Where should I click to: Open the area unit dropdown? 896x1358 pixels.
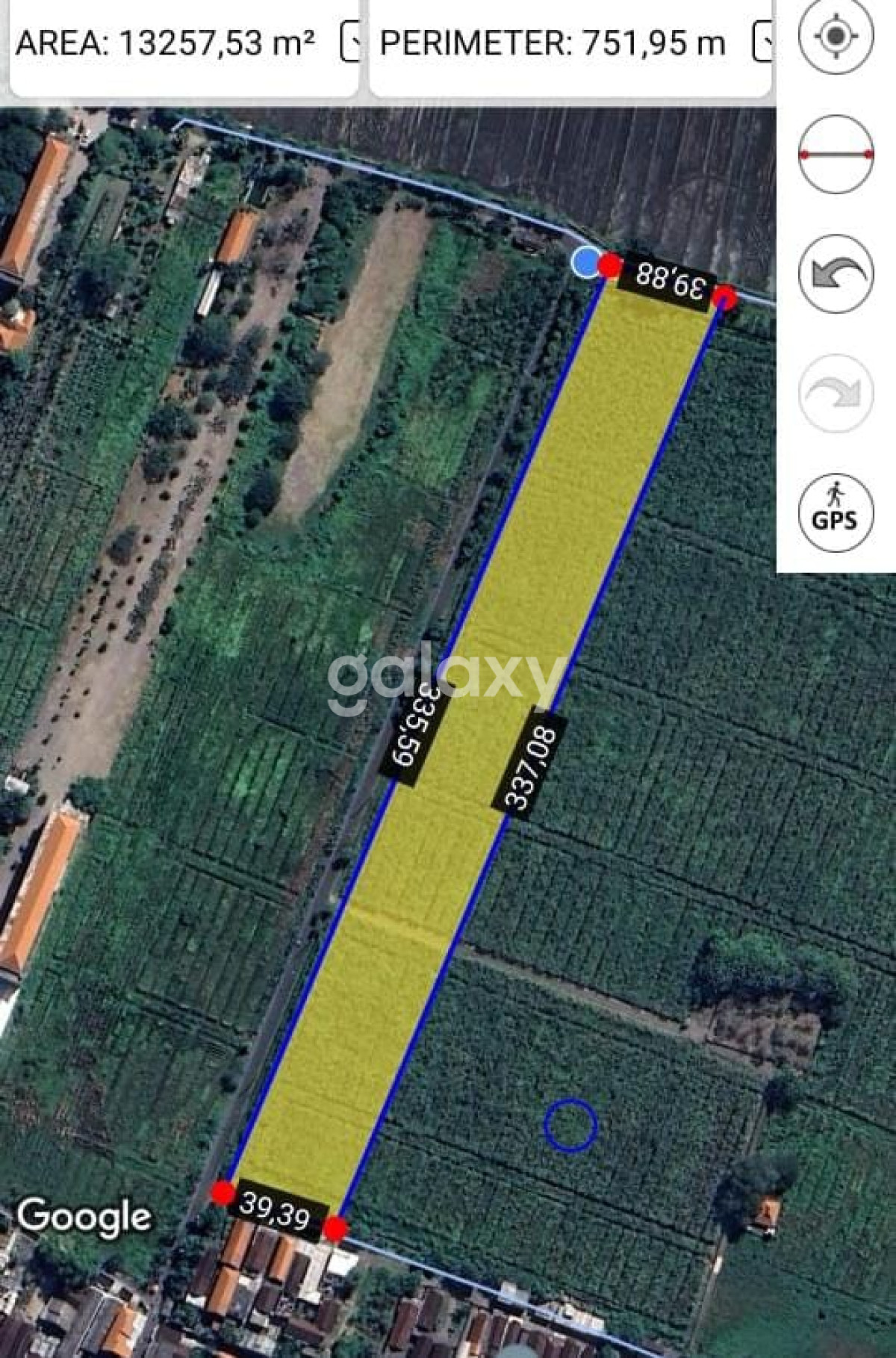[x=349, y=42]
